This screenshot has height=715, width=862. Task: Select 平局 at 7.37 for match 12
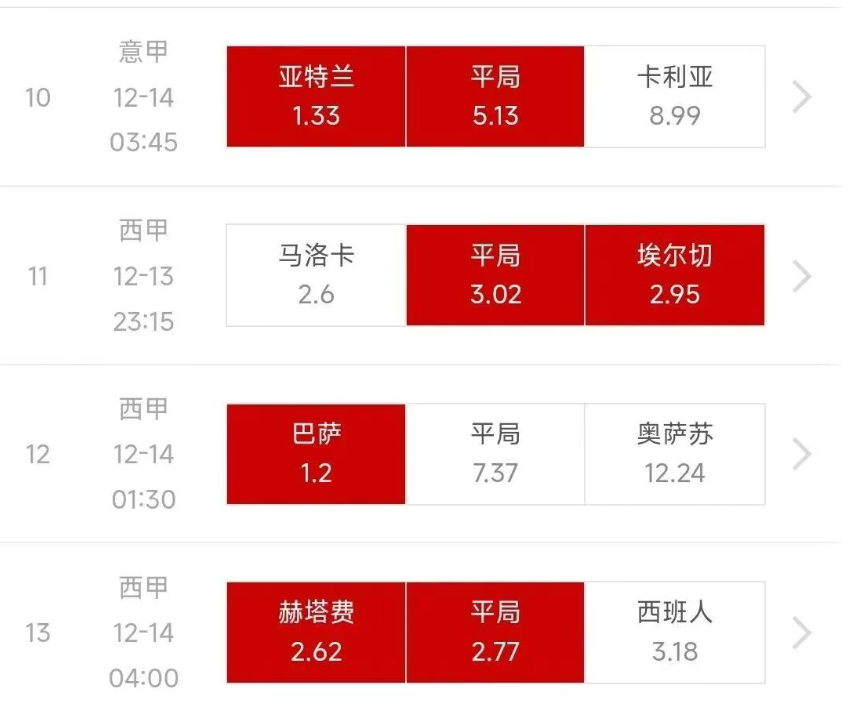[495, 454]
